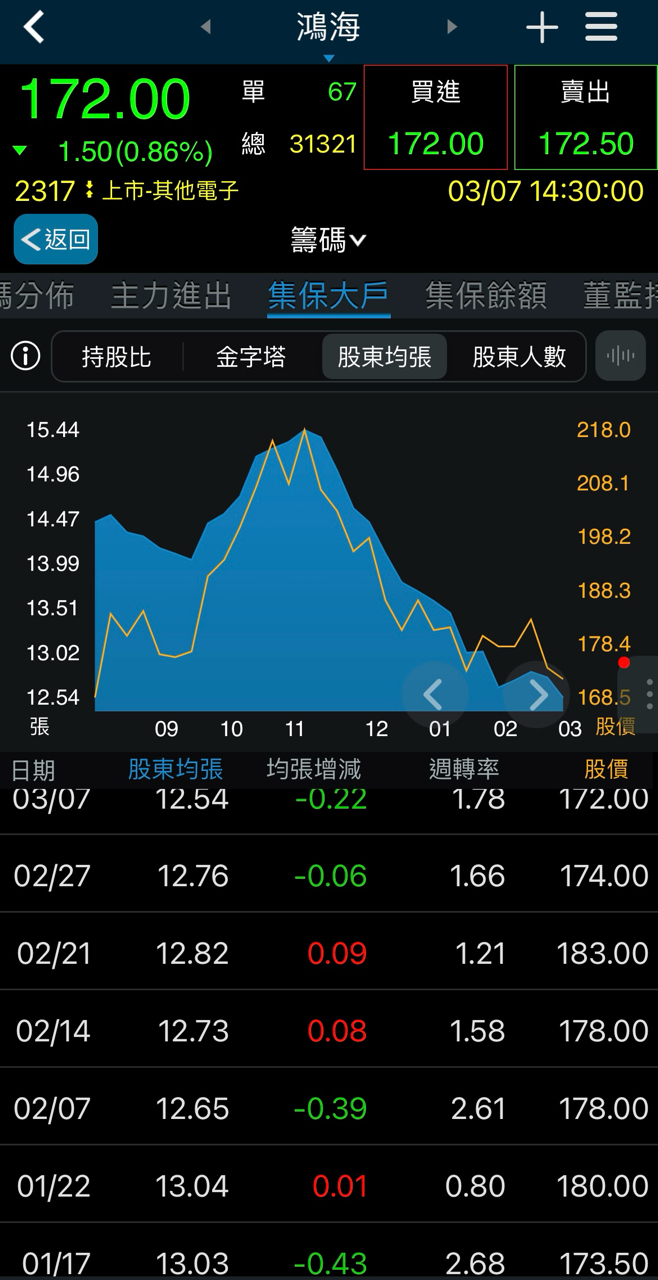Screen dimensions: 658x1280
Task: Toggle the chart bars icon
Action: [x=620, y=356]
